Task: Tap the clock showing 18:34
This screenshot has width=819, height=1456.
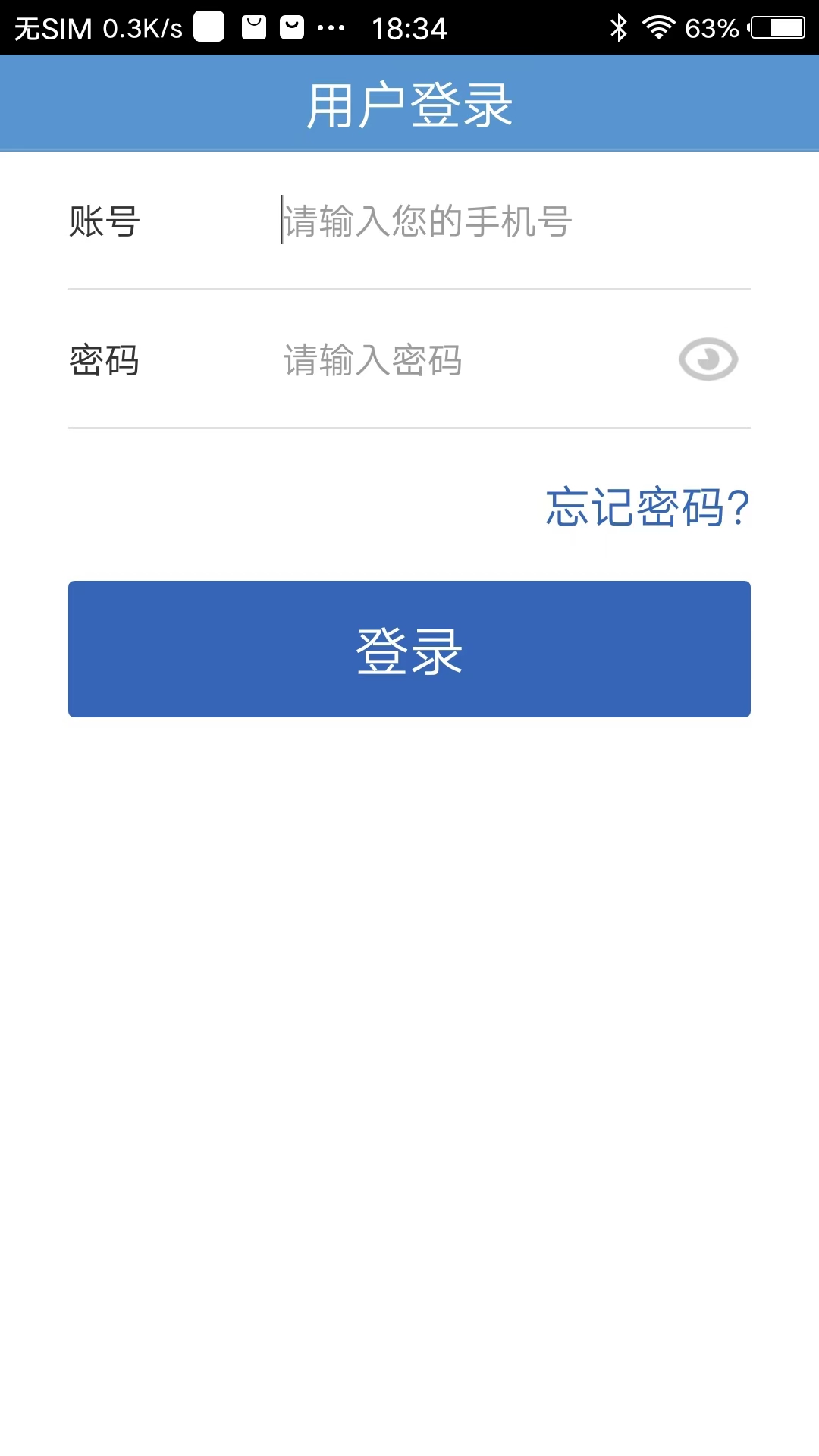Action: pyautogui.click(x=409, y=27)
